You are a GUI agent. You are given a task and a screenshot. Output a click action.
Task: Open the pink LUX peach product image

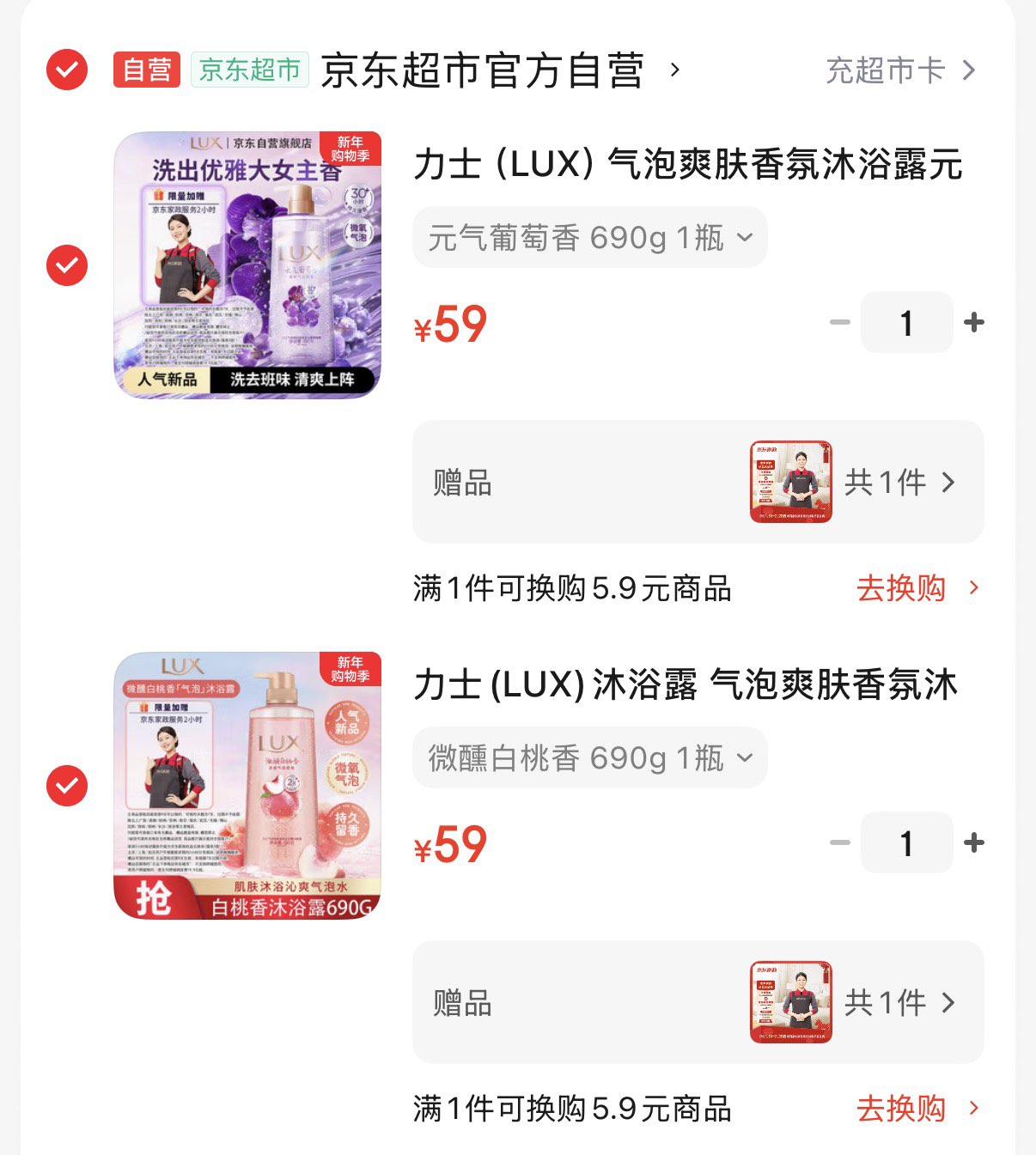point(247,786)
